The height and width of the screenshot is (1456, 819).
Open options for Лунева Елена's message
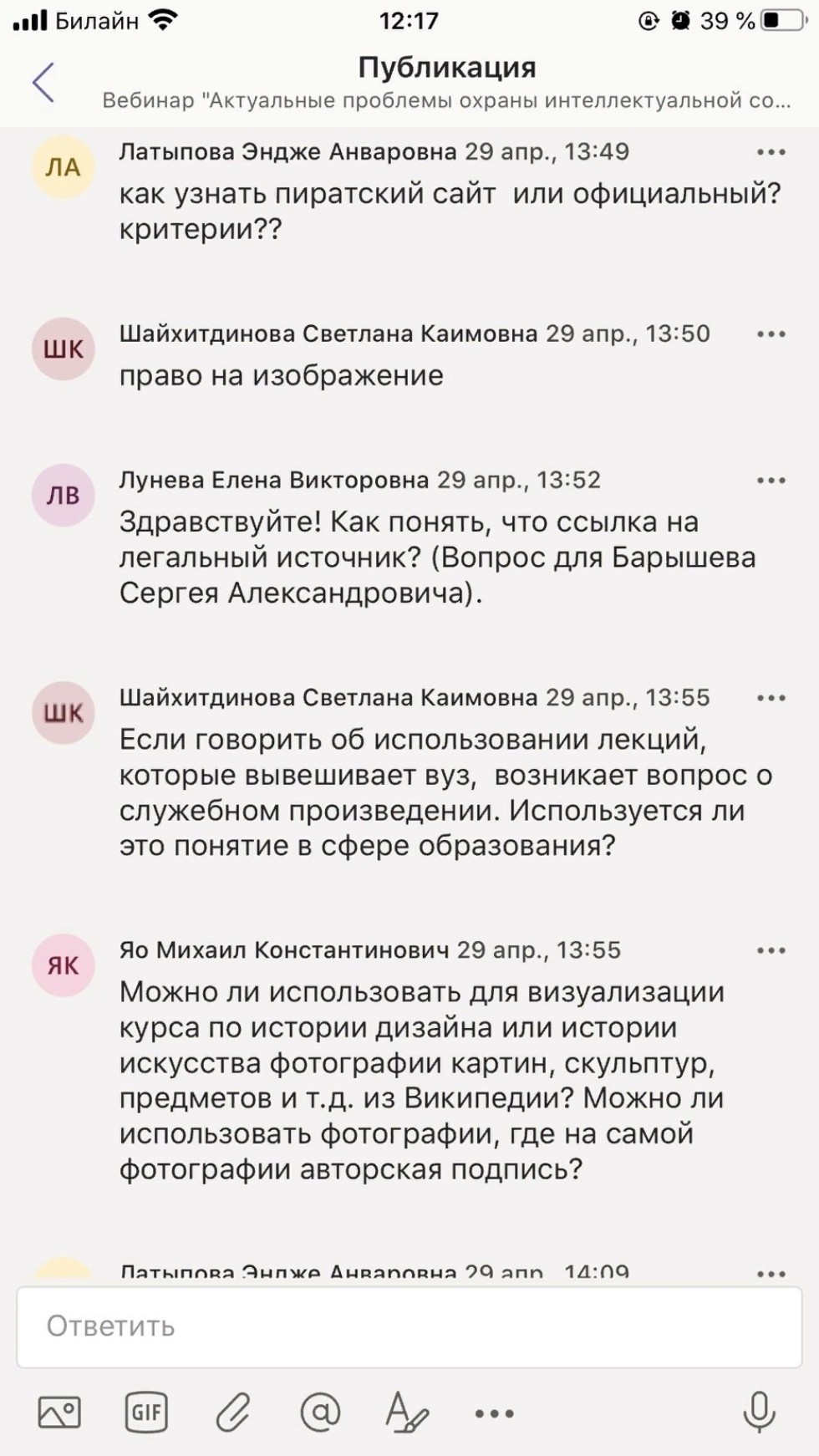click(x=771, y=481)
